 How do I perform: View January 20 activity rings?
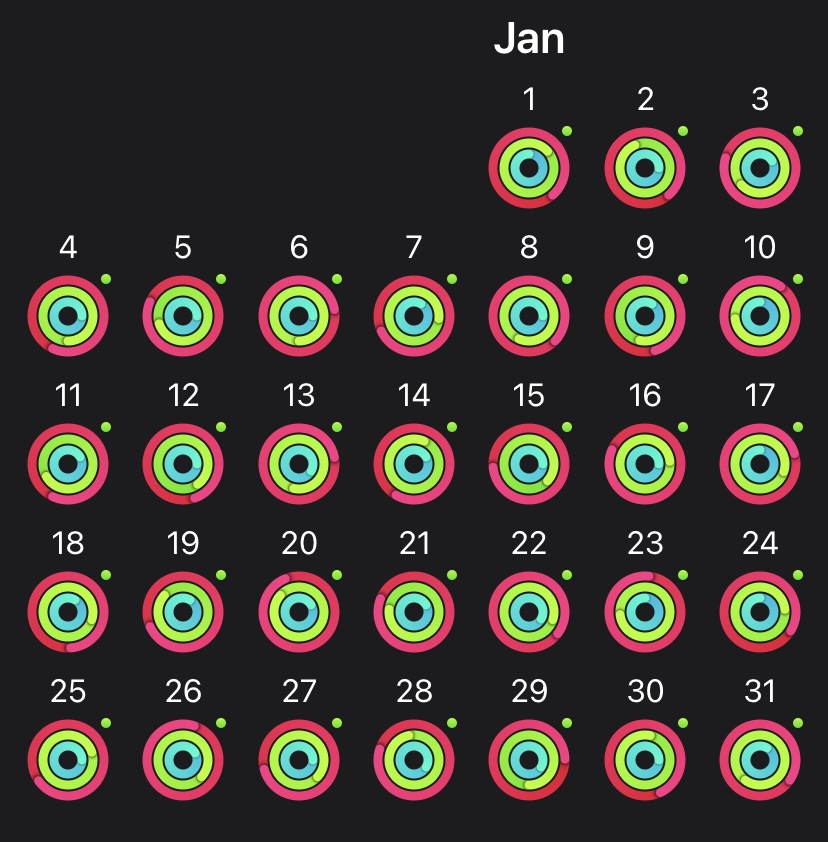pos(299,612)
